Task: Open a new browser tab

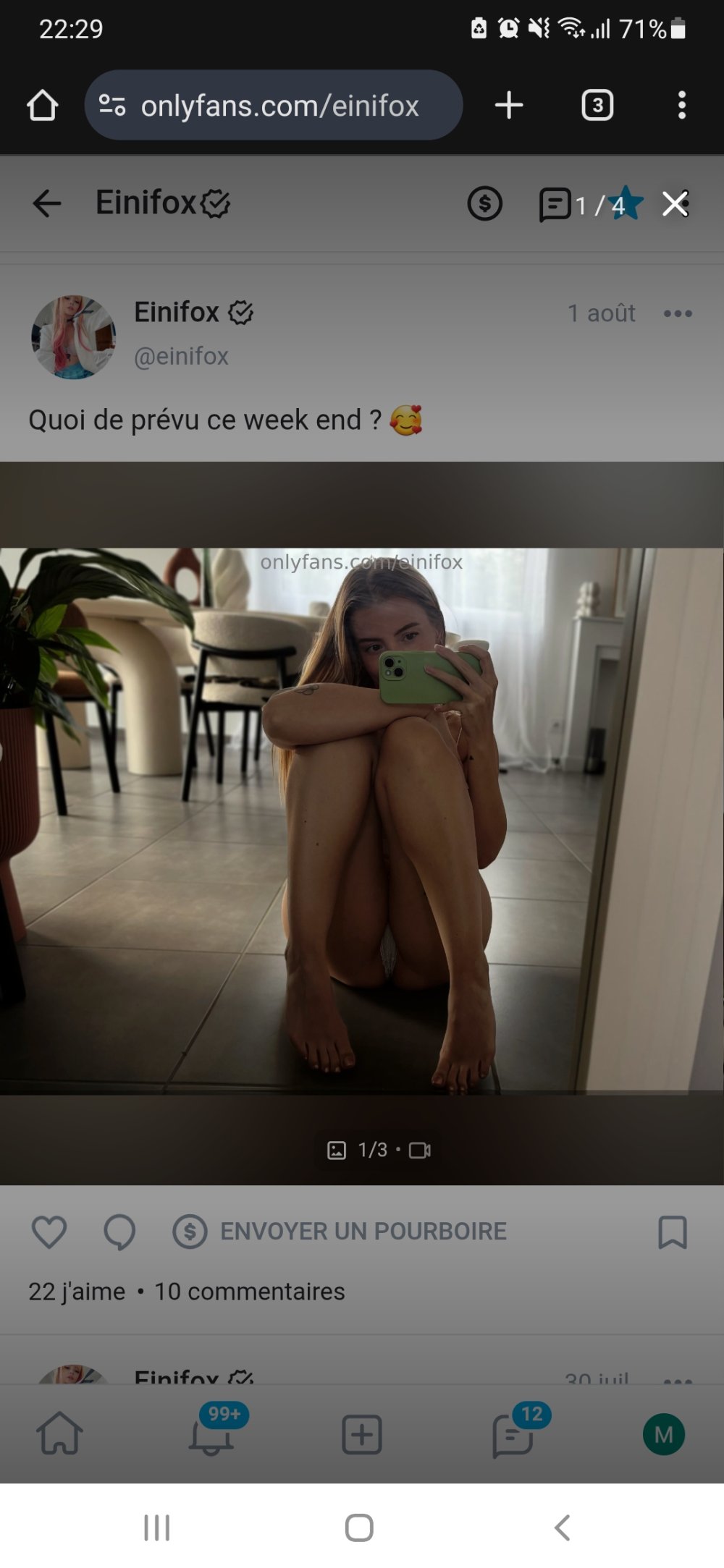Action: [x=509, y=106]
